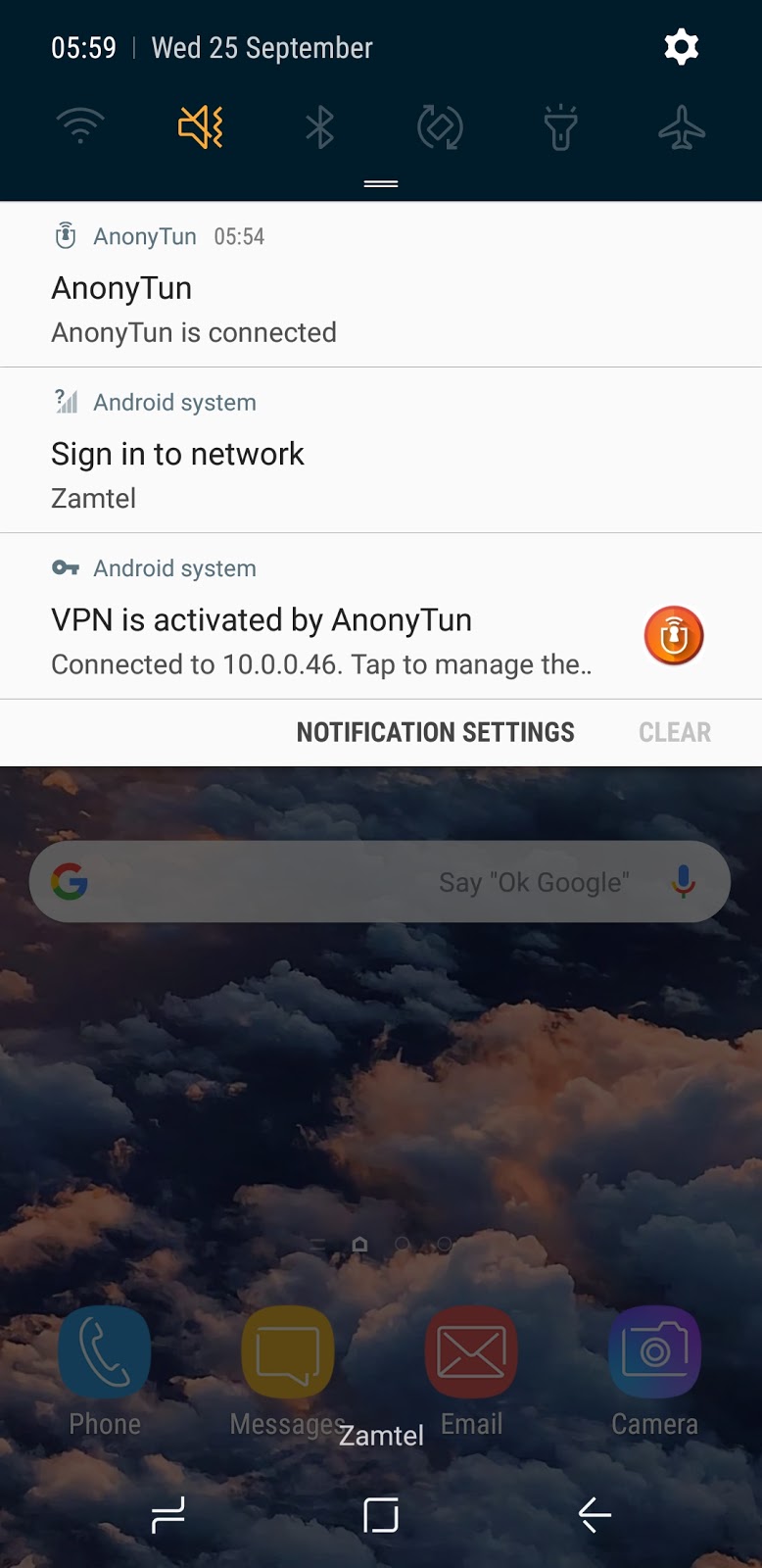Image resolution: width=762 pixels, height=1568 pixels.
Task: Start voice search with the microphone icon
Action: point(684,881)
